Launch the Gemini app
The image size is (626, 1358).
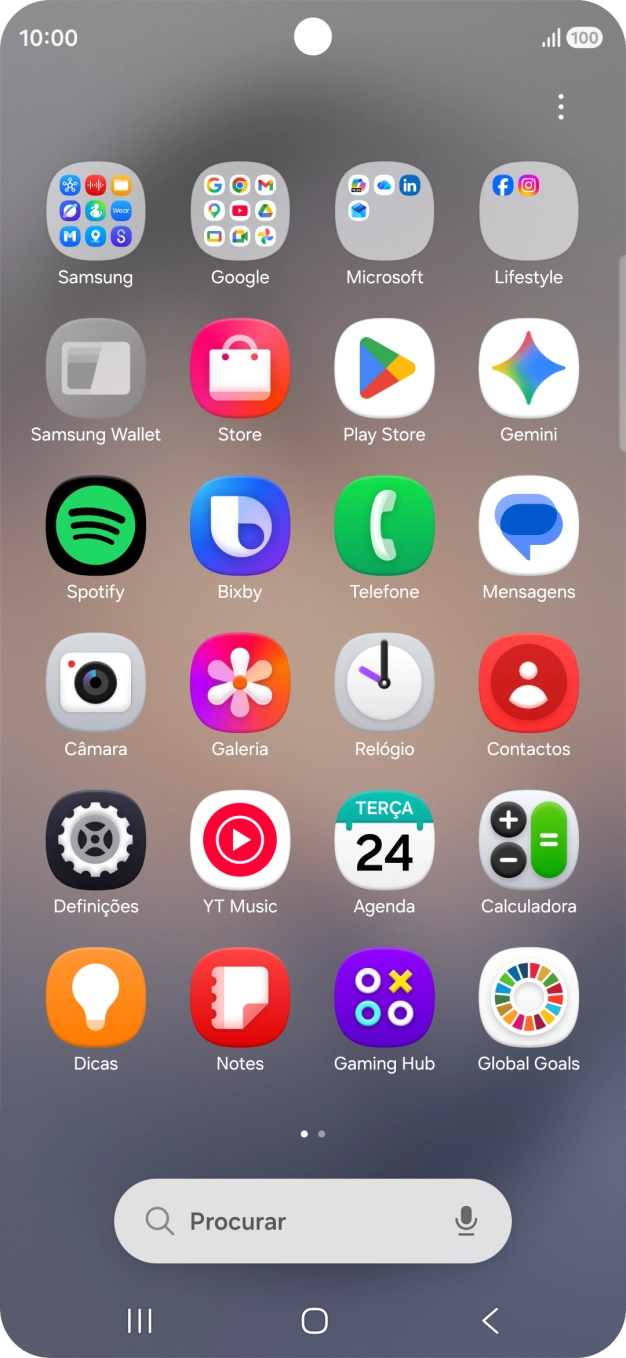pos(528,368)
